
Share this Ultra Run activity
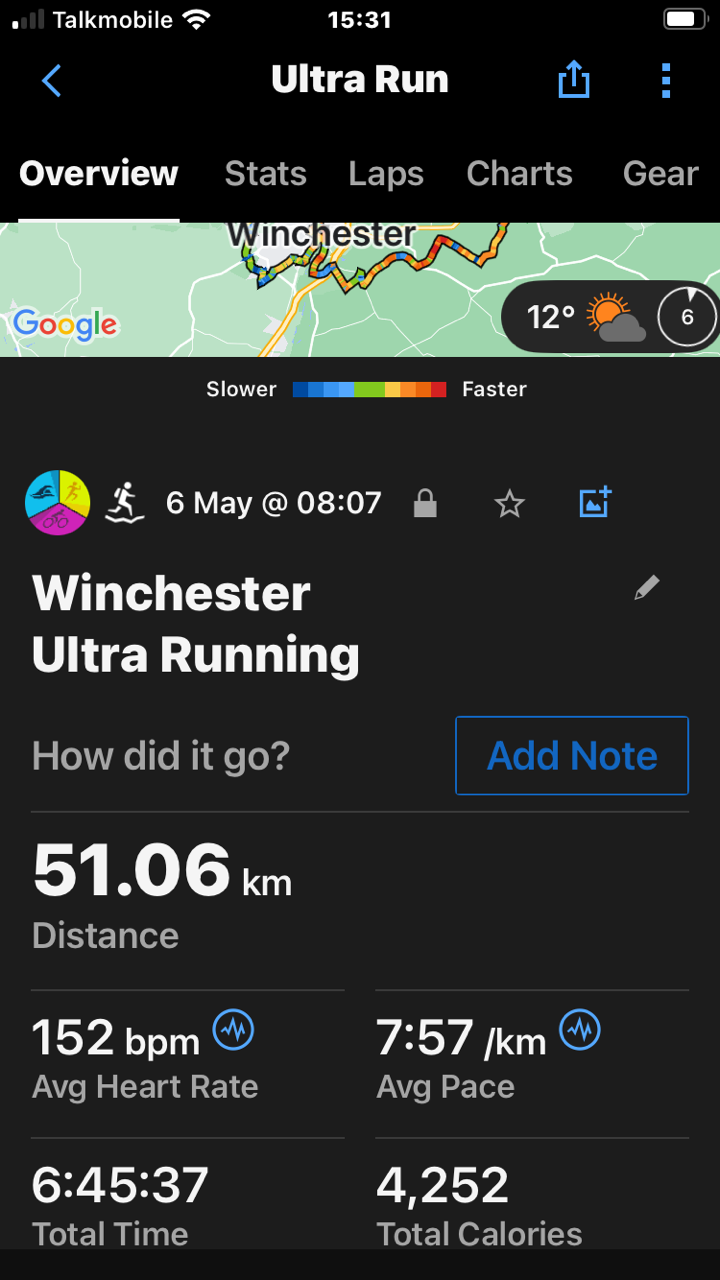574,81
